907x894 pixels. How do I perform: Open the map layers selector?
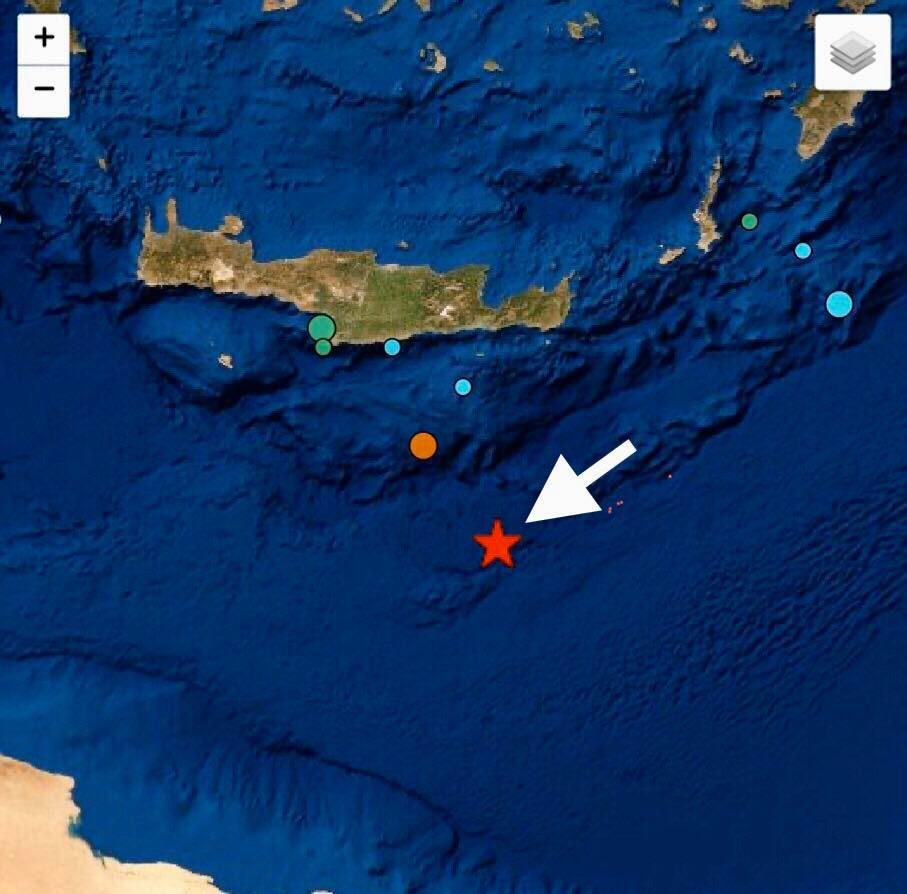(852, 53)
